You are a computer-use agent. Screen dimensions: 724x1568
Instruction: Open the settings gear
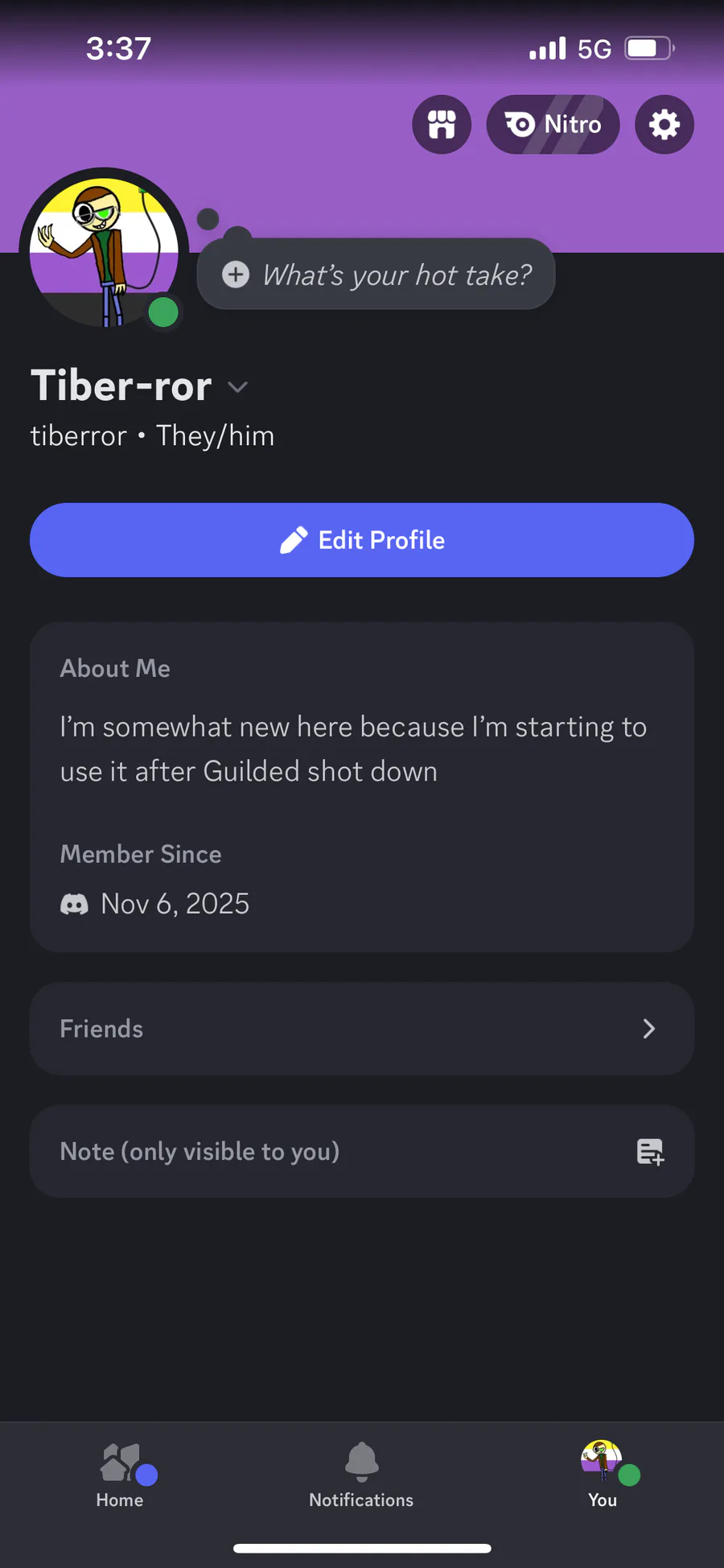click(664, 125)
